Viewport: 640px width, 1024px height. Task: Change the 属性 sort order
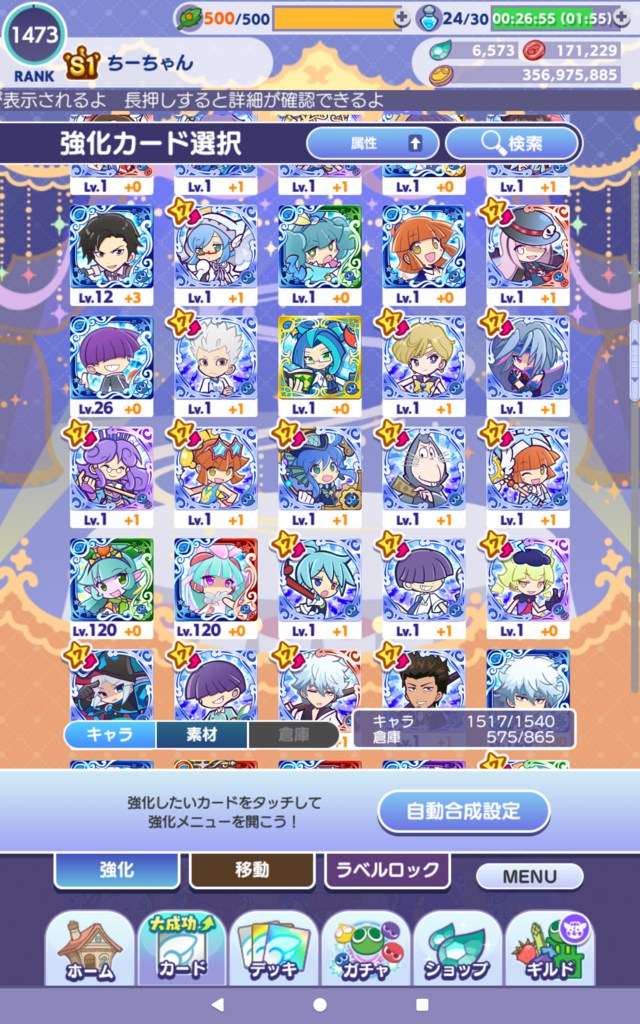click(x=372, y=143)
